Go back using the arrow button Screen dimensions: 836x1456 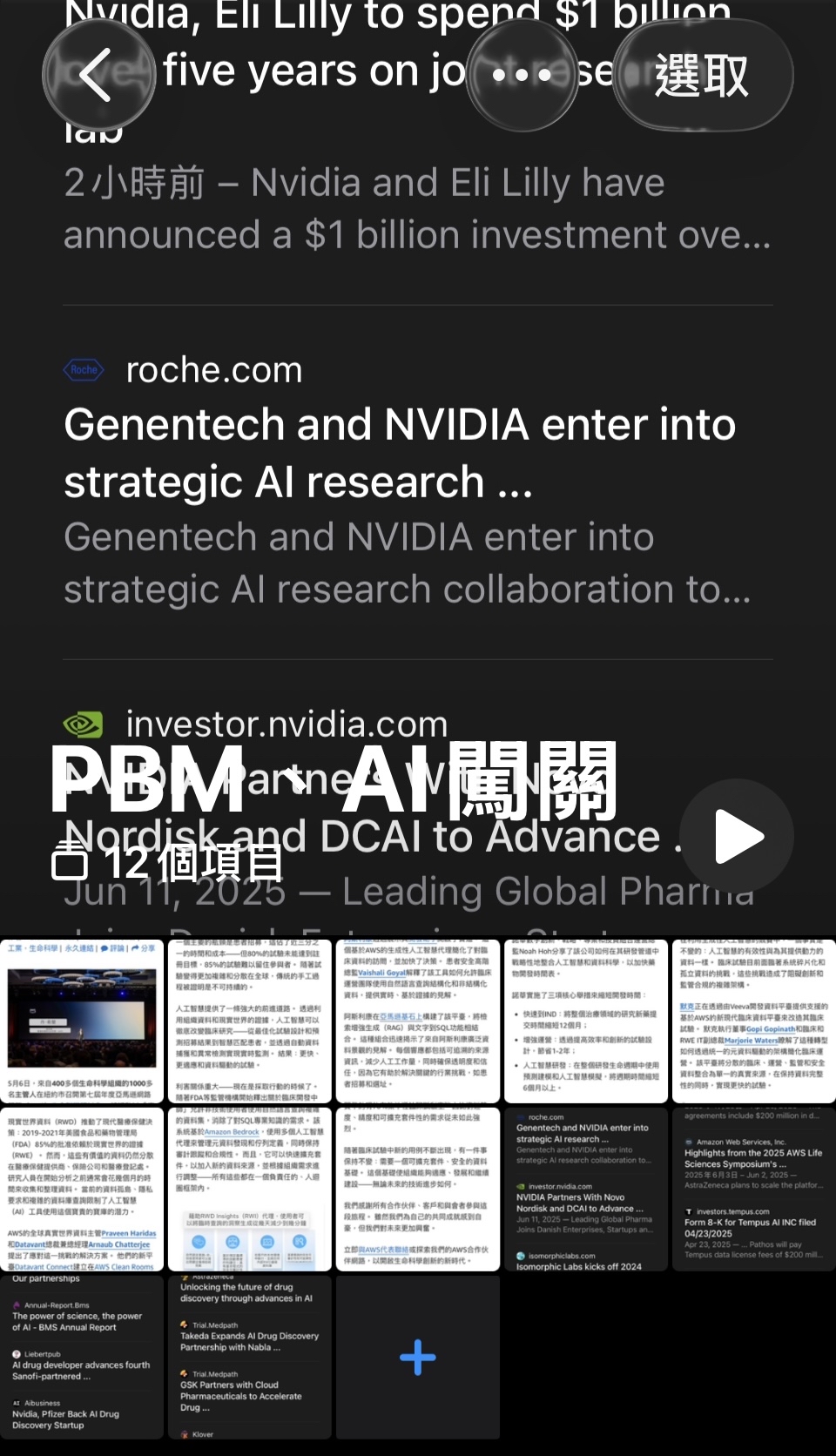(x=98, y=75)
